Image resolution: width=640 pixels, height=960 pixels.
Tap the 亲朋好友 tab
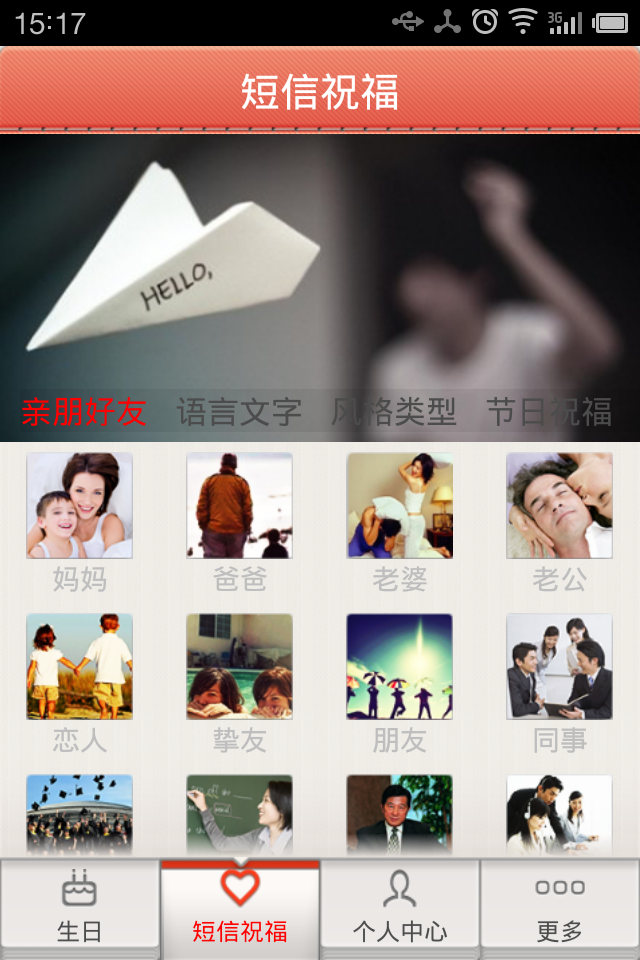tap(84, 411)
